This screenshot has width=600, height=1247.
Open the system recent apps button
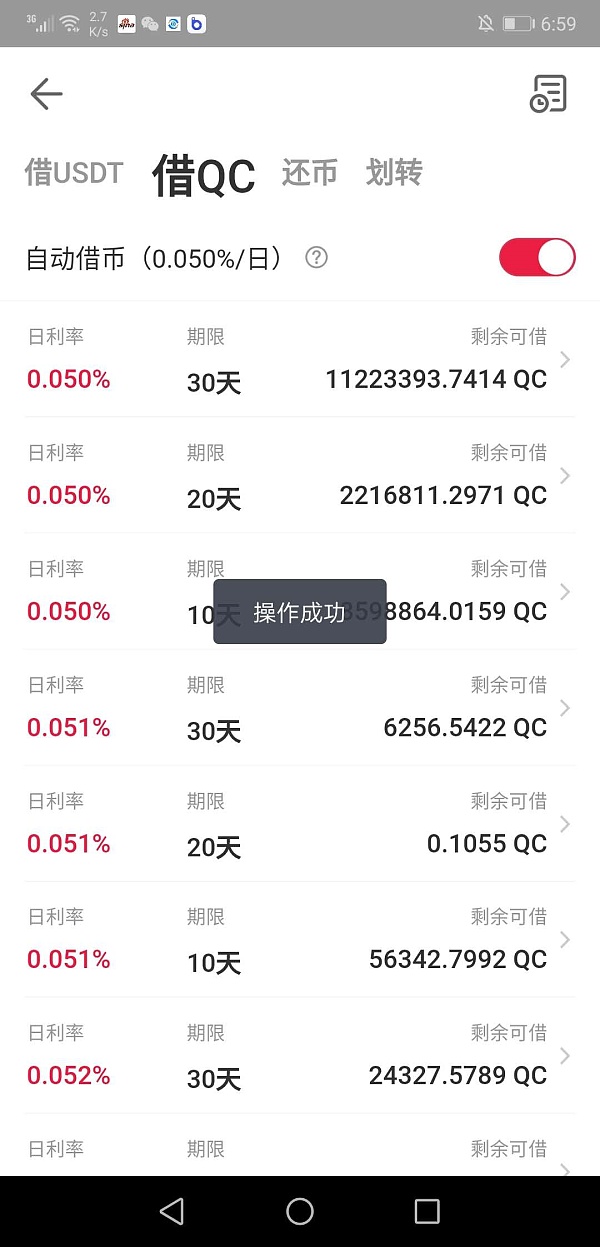(x=427, y=1212)
